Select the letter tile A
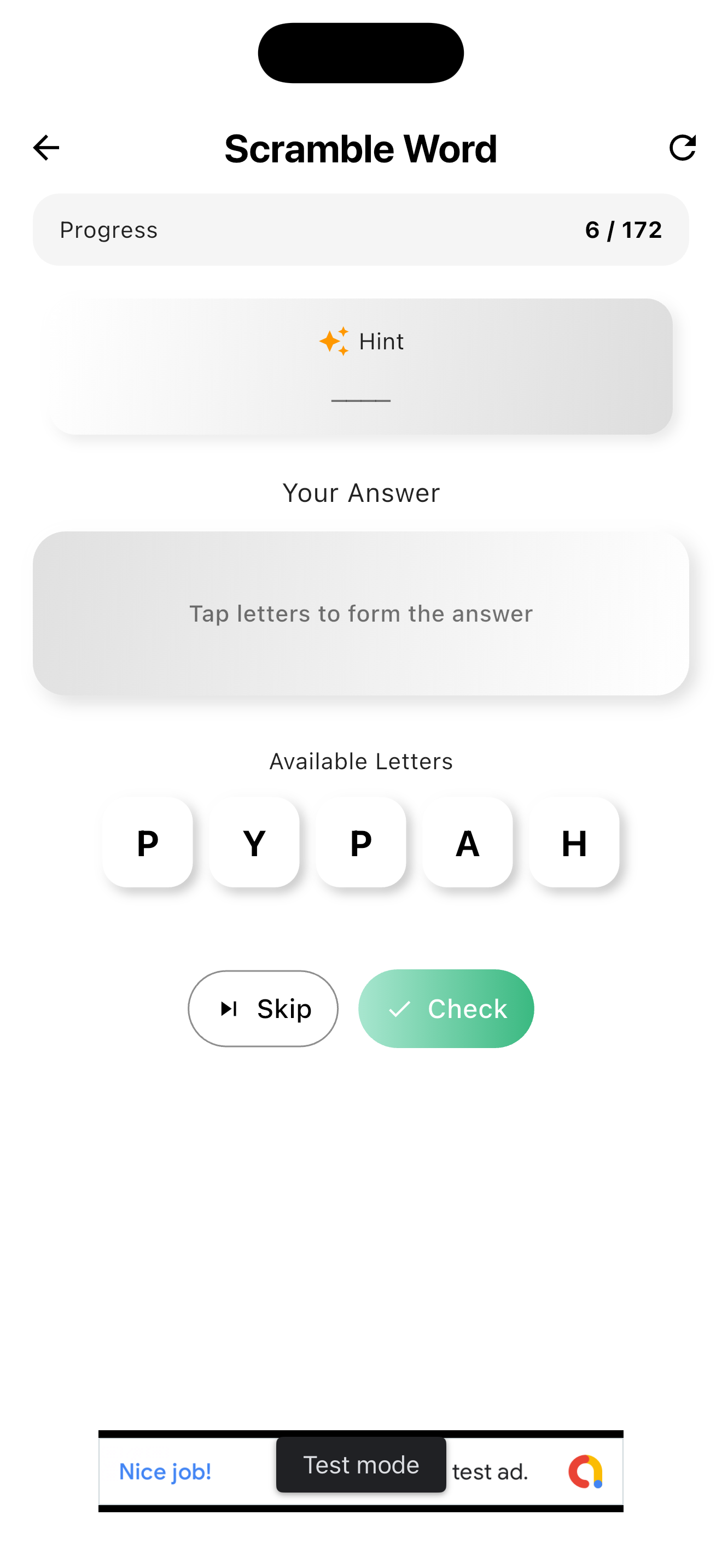This screenshot has width=722, height=1568. coord(467,842)
